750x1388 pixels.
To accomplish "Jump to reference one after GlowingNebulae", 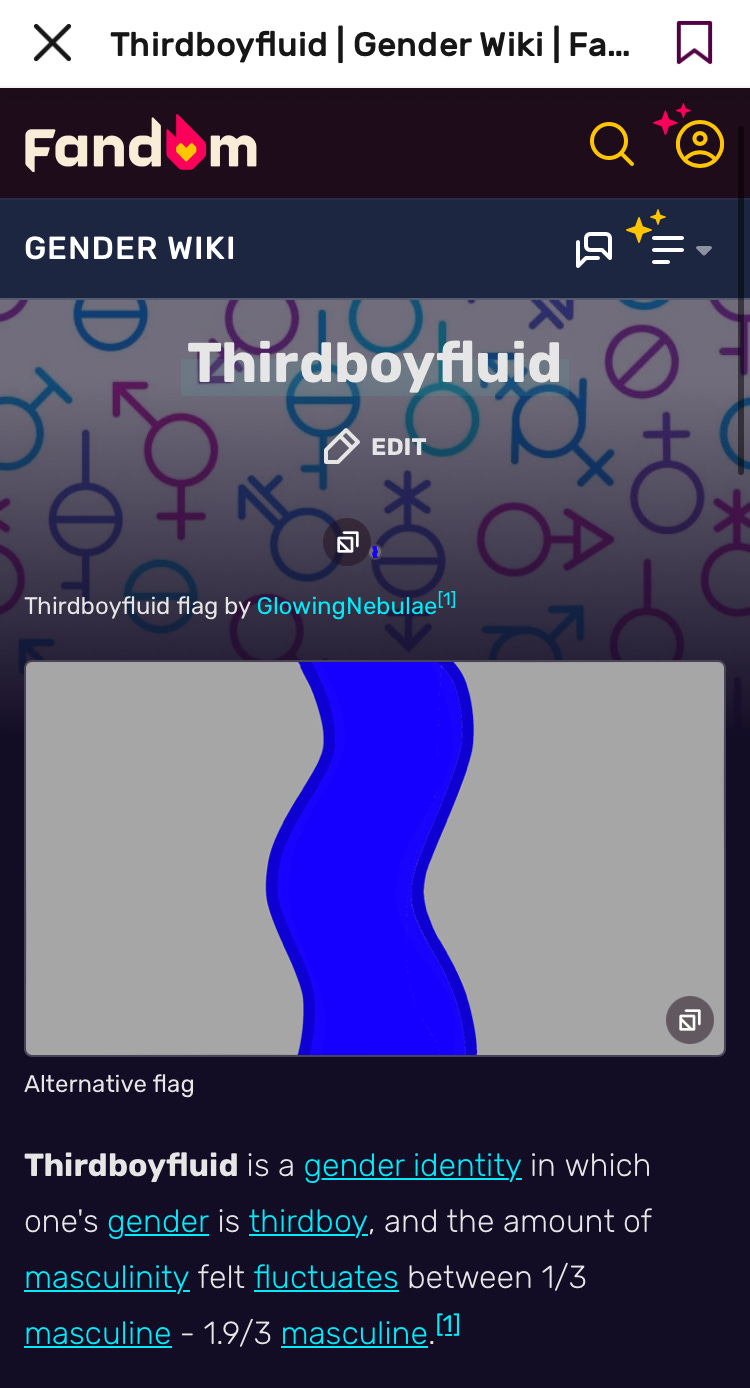I will (x=447, y=600).
